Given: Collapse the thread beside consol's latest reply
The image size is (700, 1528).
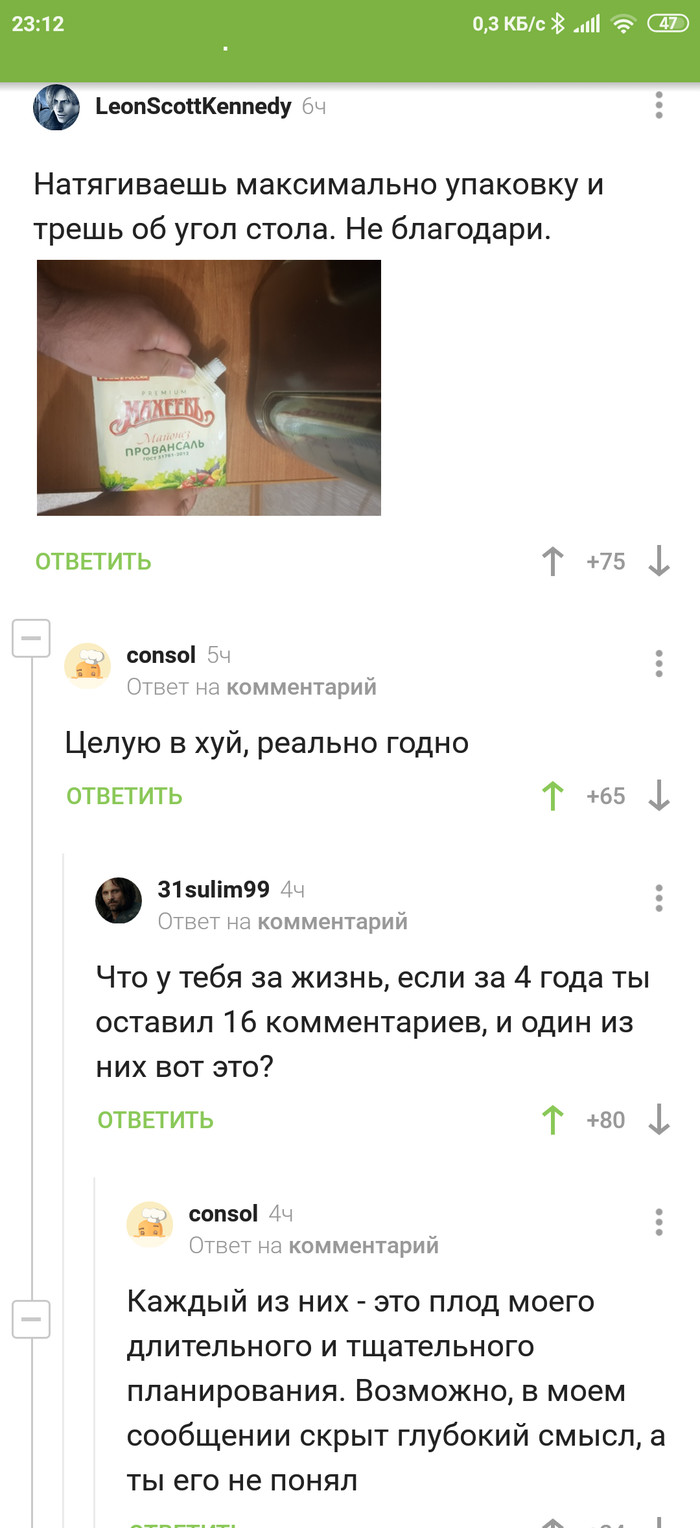Looking at the screenshot, I should coord(31,1319).
